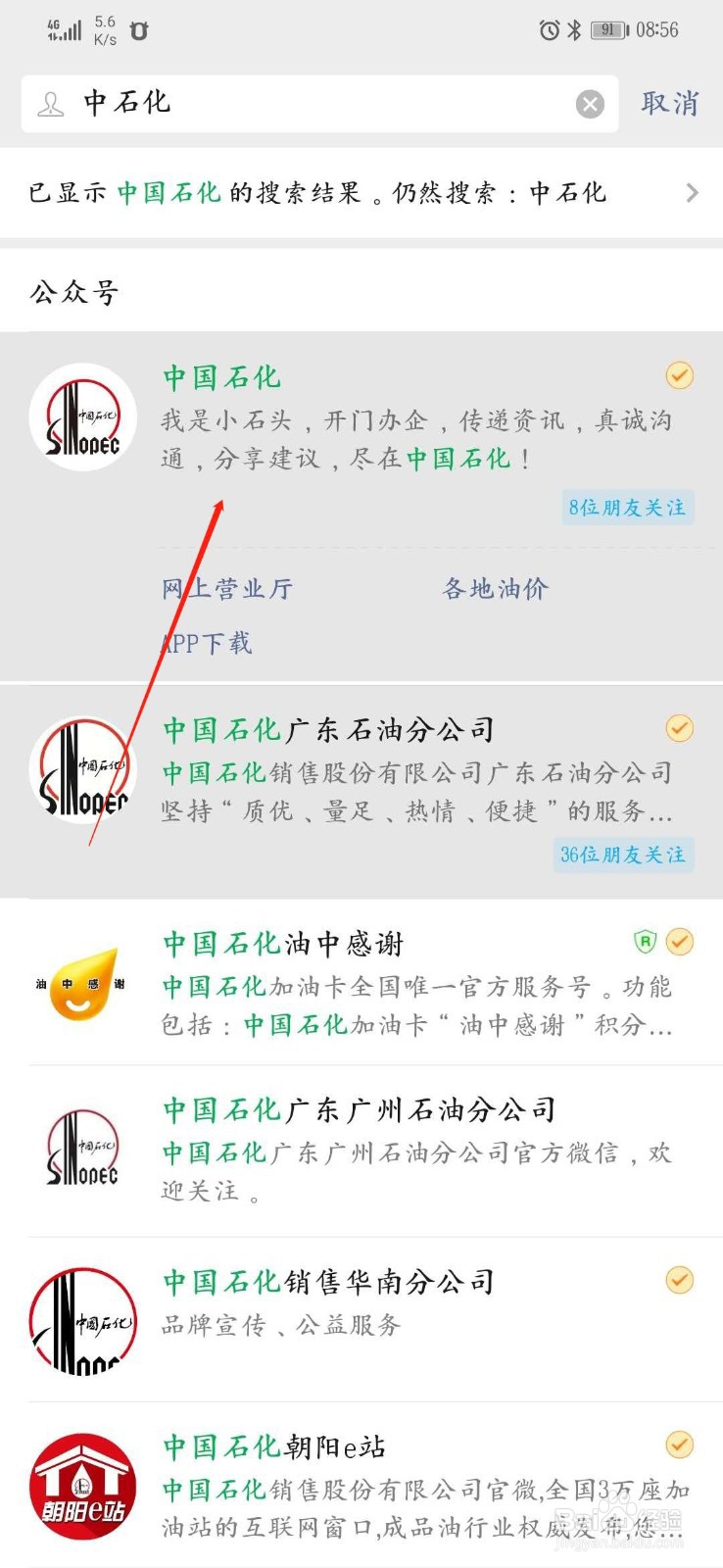Screen dimensions: 723x1568
Task: Tap the 中国石化广东石油分公司 Sinopec logo
Action: (82, 770)
